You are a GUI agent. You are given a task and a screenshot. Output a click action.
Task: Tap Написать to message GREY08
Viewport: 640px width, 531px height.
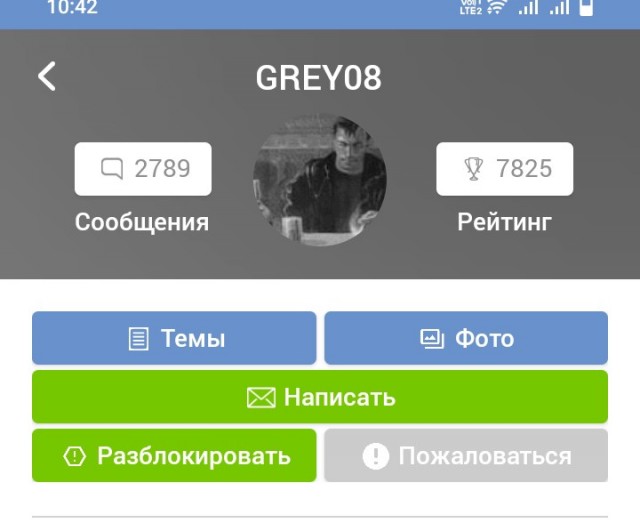320,397
